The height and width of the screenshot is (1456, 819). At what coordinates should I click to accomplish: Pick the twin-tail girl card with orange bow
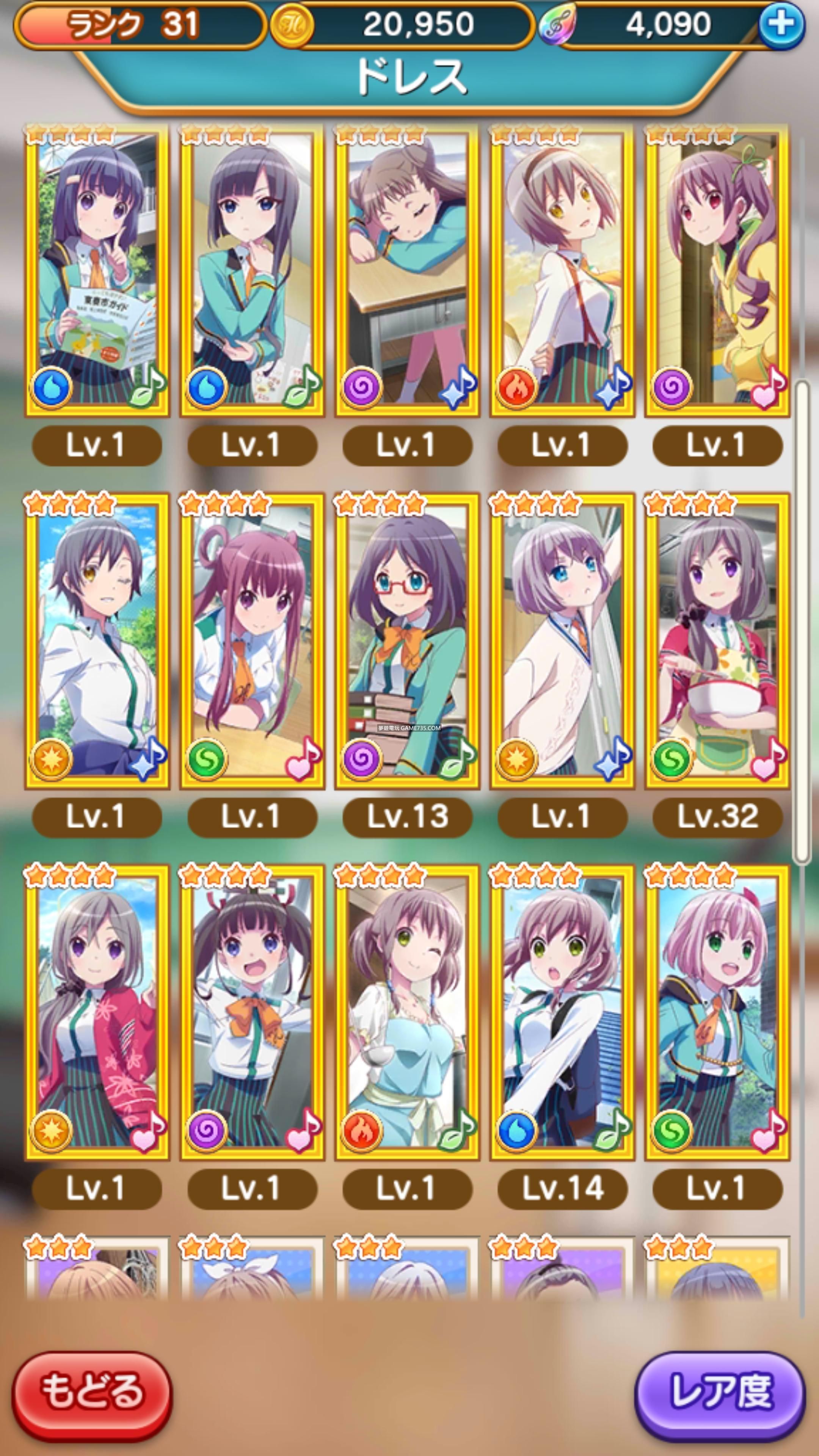pyautogui.click(x=252, y=1012)
